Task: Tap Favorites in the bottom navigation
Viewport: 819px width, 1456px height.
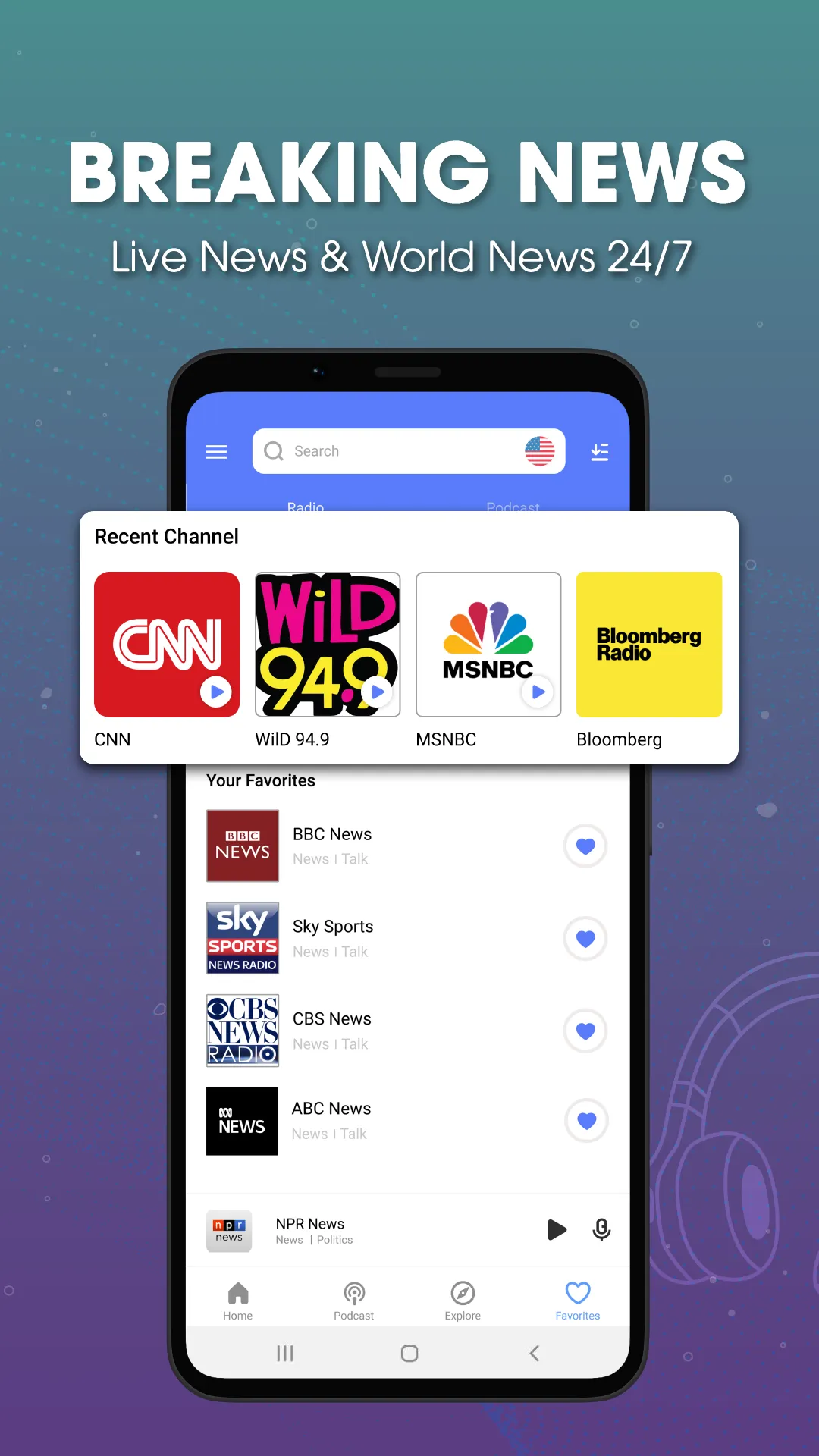Action: point(577,1298)
